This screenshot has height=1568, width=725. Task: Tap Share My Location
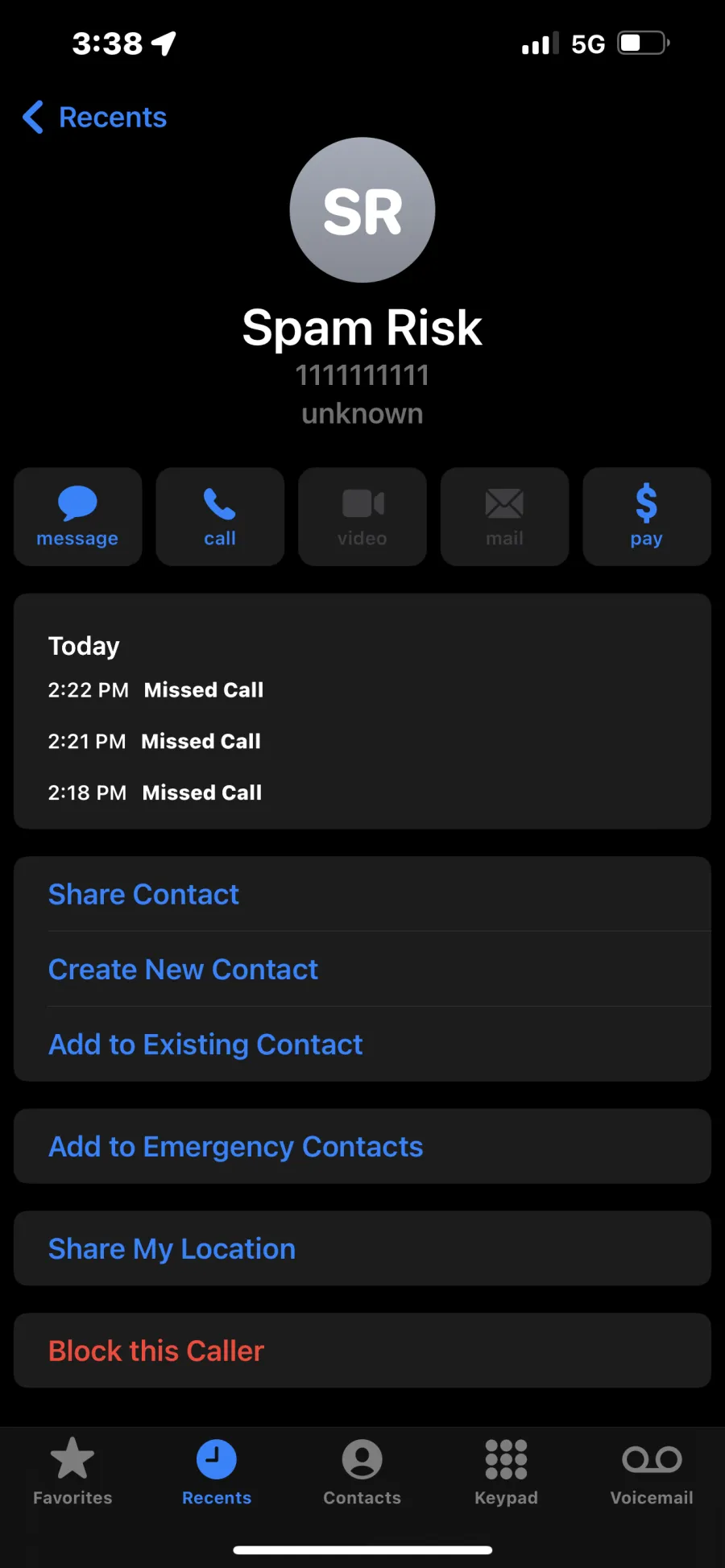pos(362,1248)
